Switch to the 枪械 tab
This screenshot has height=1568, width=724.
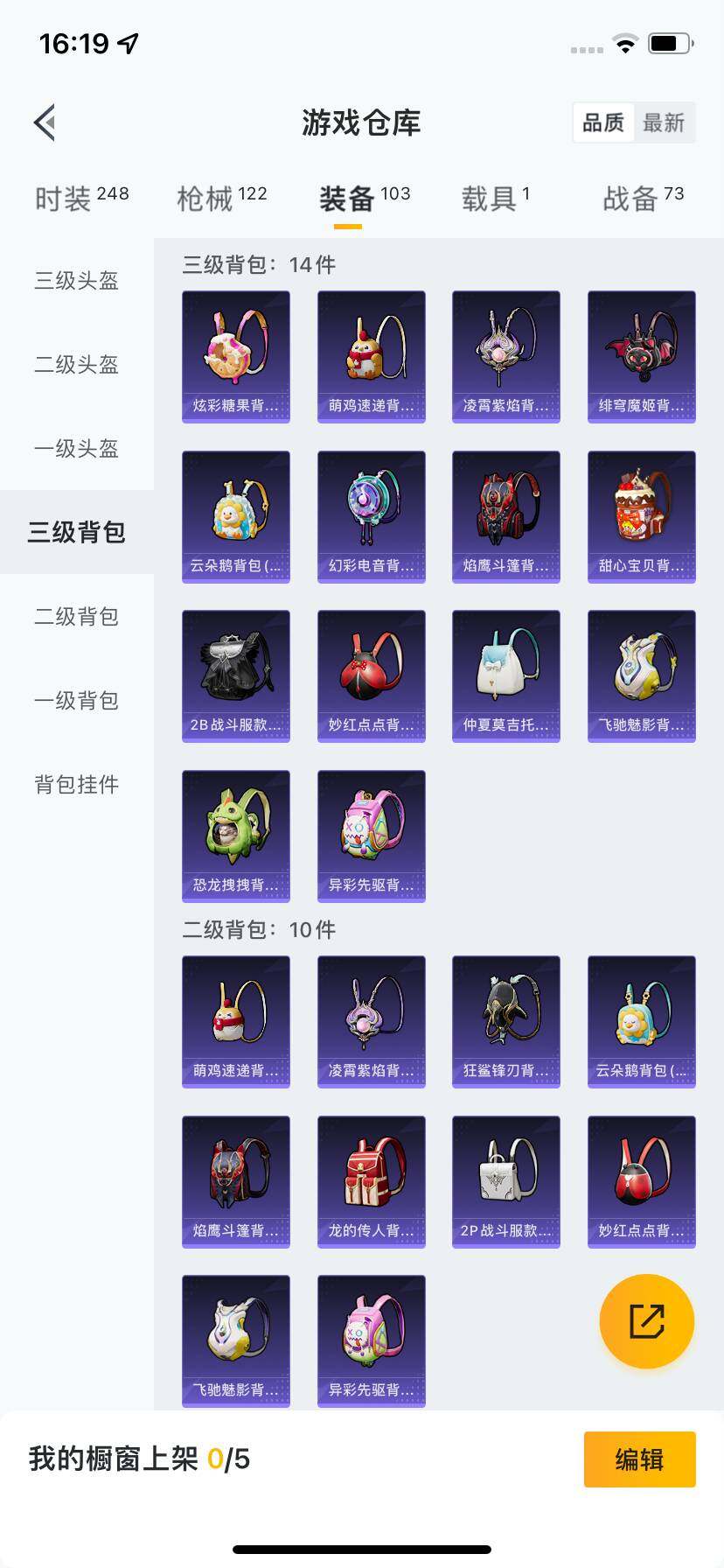pos(218,197)
